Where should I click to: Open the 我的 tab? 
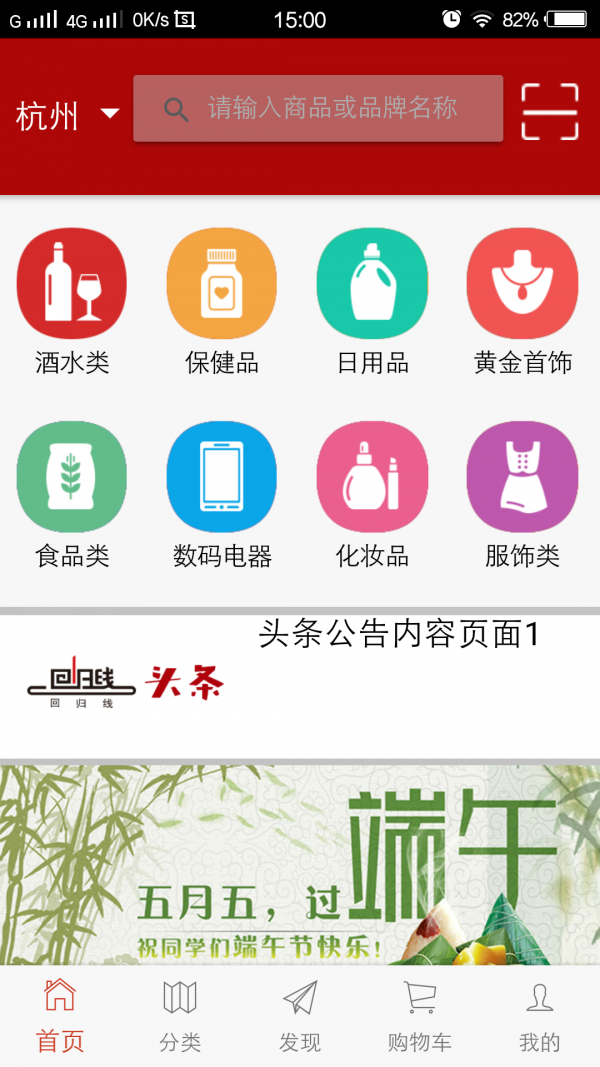tap(539, 1016)
